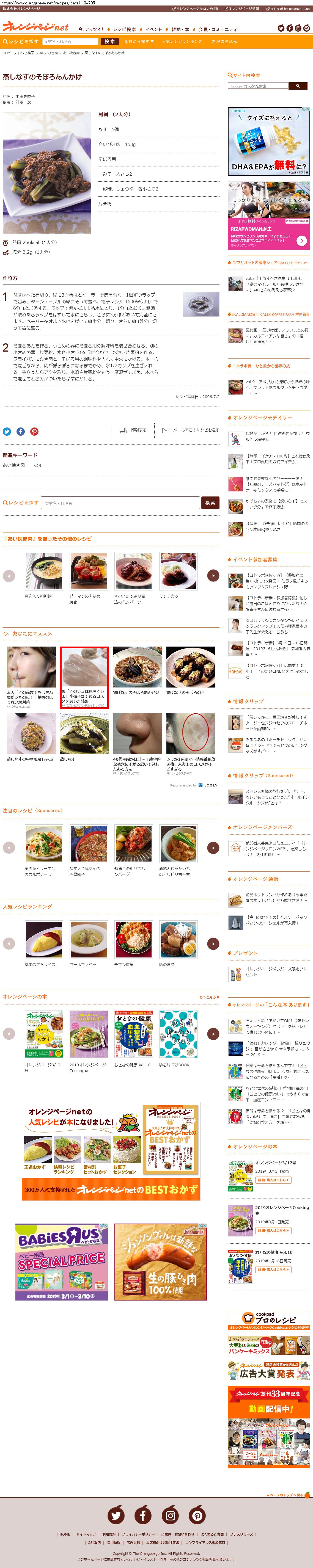Open the あいびき肉 keyword link
Screen dimensions: 313x1568
pyautogui.click(x=13, y=465)
